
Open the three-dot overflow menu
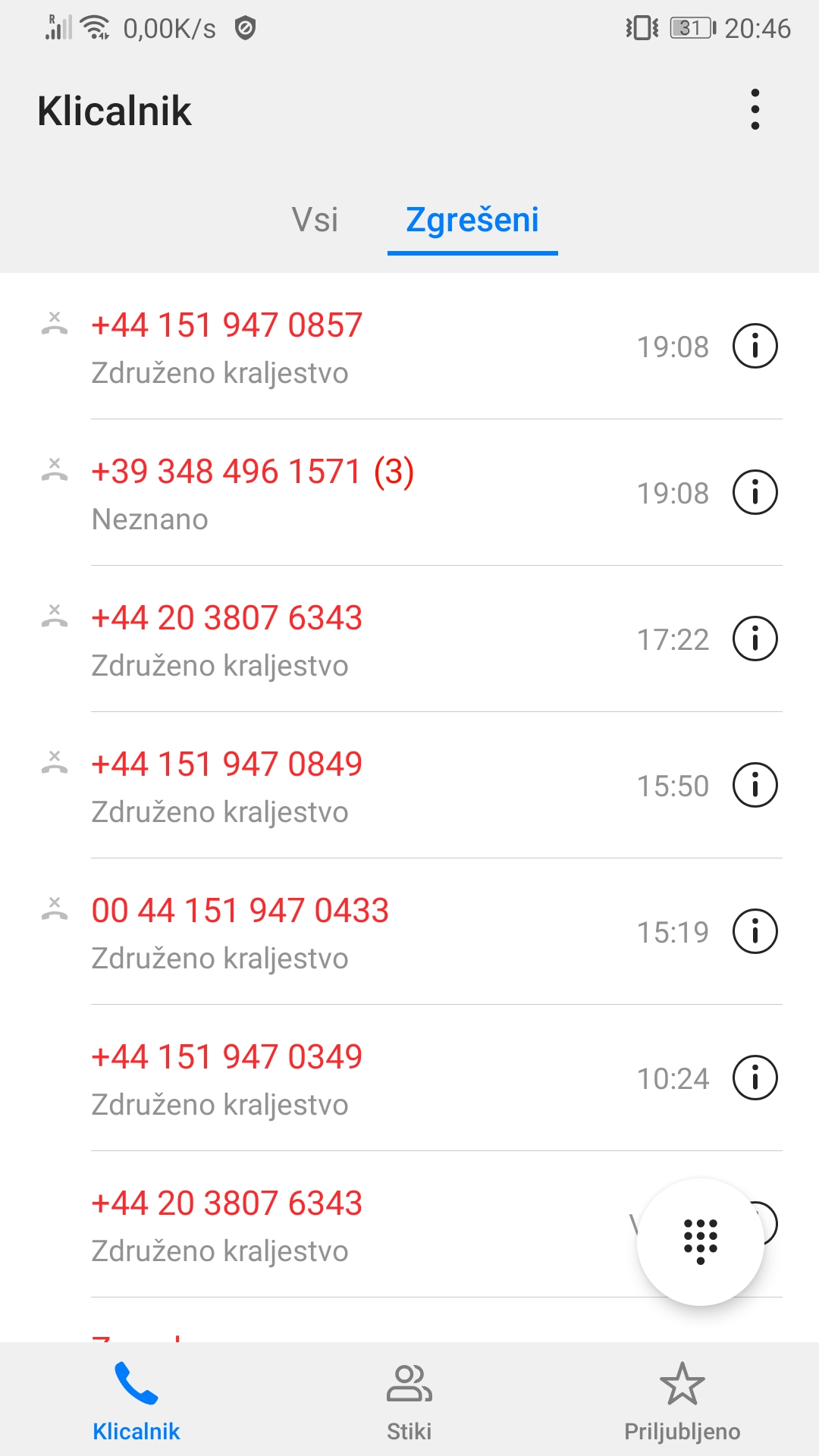click(755, 110)
